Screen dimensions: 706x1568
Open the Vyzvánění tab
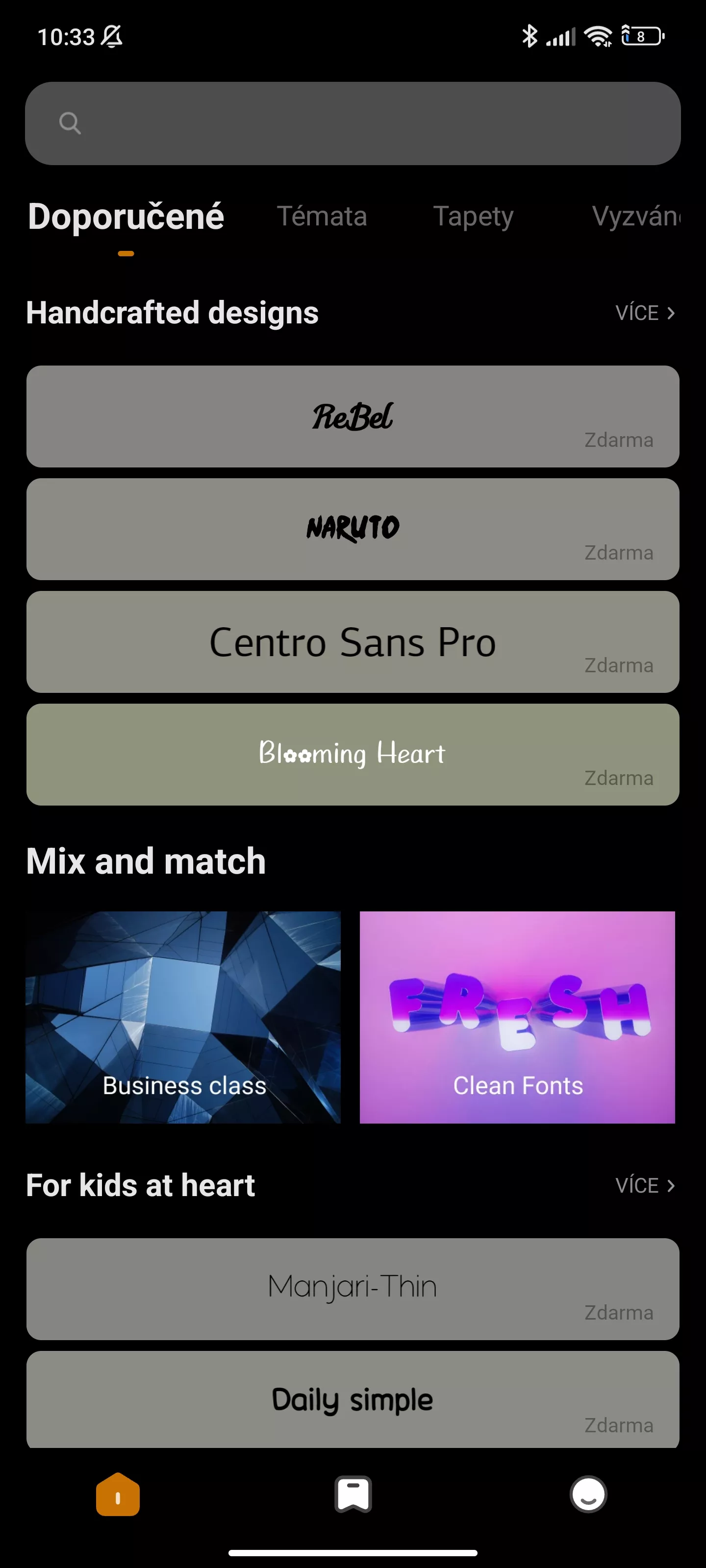(x=636, y=217)
